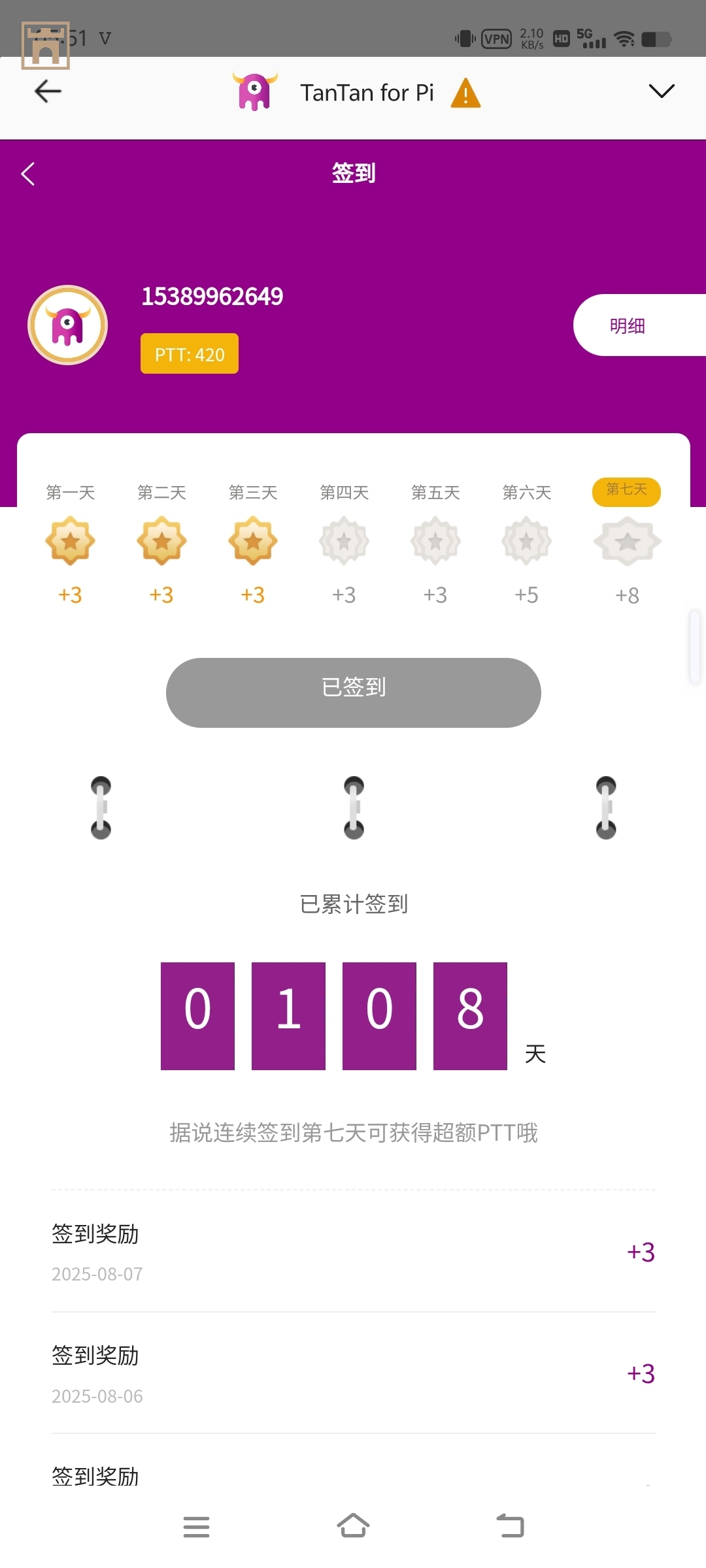
Task: Tap the orange warning triangle icon
Action: click(465, 93)
